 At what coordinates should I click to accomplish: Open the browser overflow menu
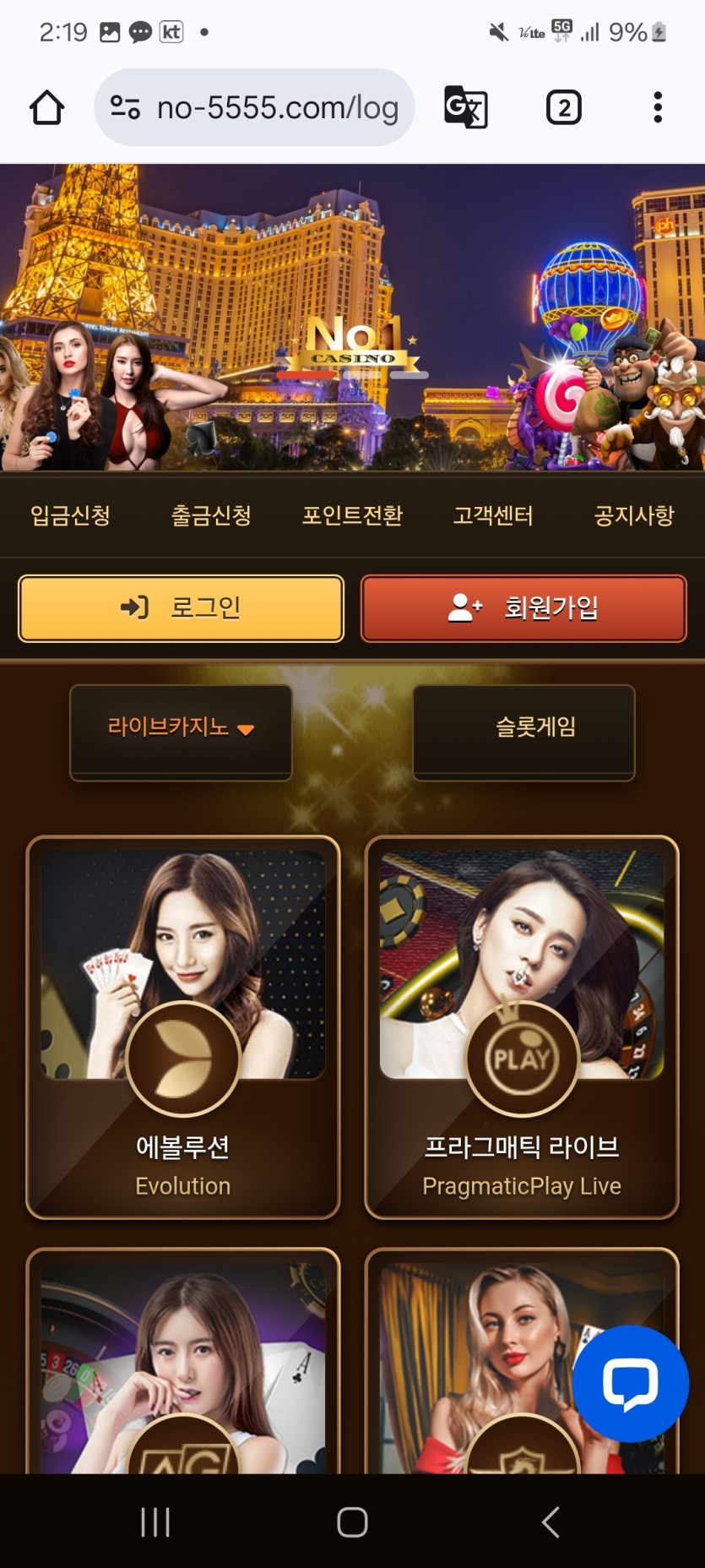pyautogui.click(x=657, y=108)
